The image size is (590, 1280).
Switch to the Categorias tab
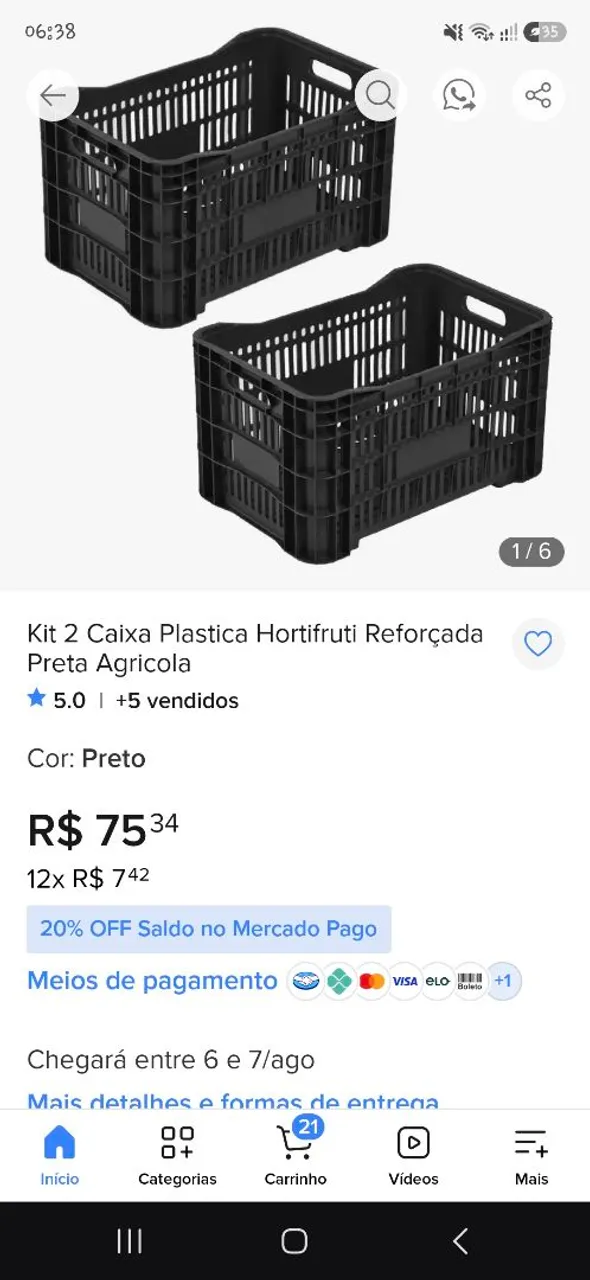tap(177, 1155)
